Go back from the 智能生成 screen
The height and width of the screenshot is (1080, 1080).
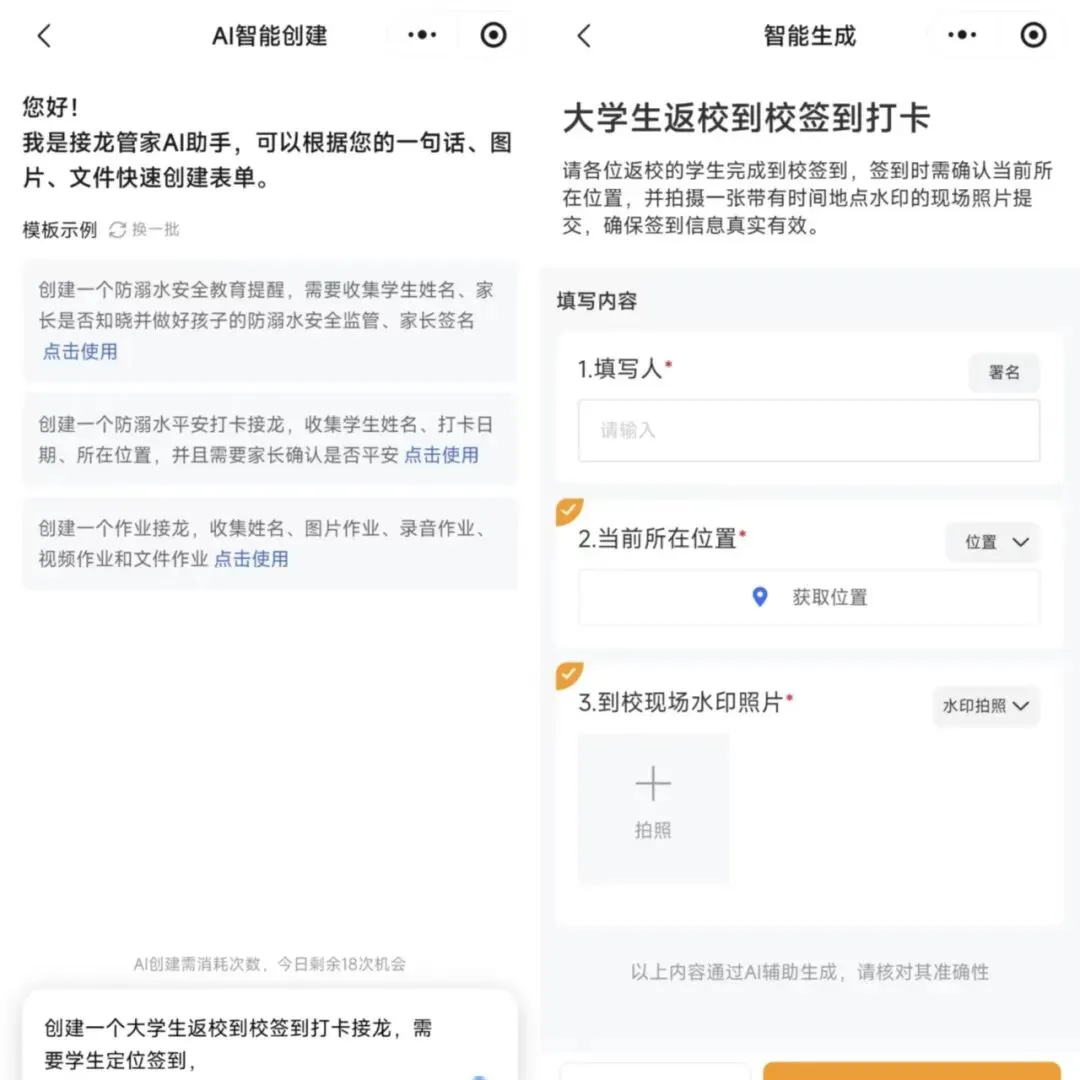pos(584,36)
